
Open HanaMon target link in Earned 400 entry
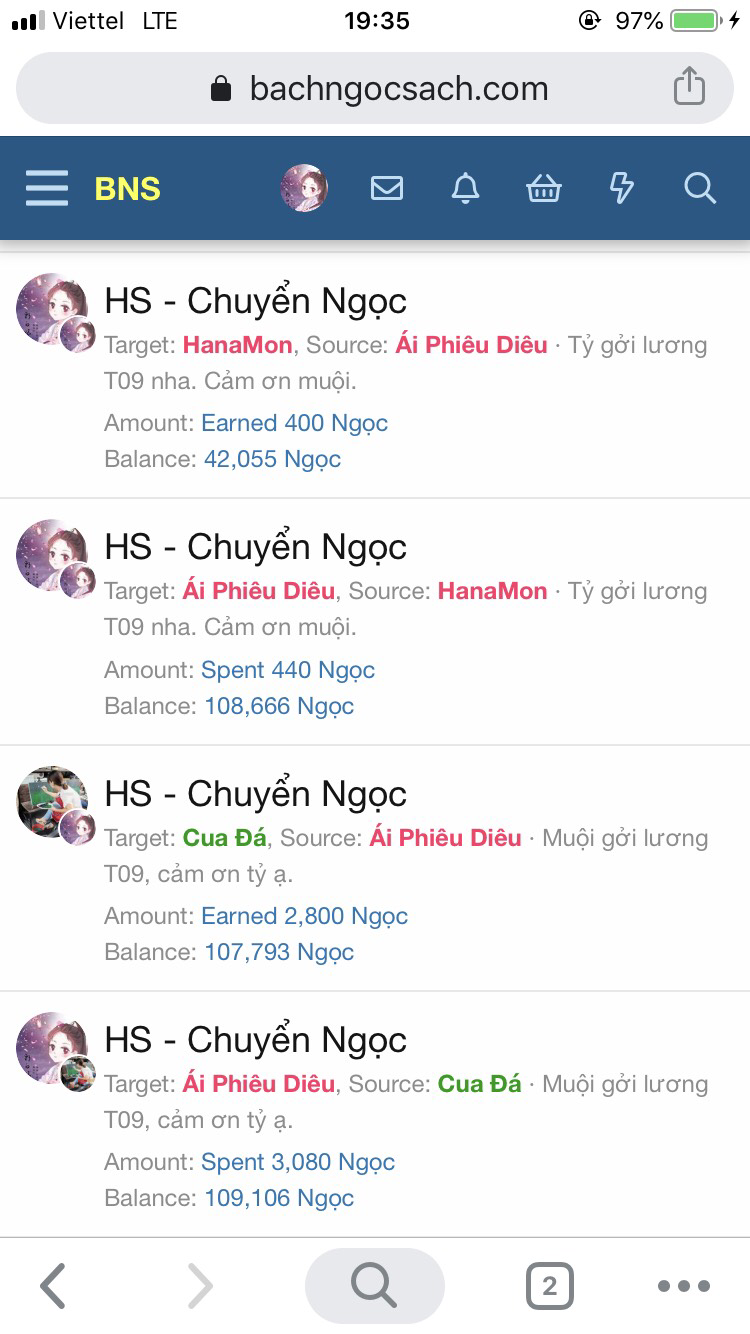click(237, 345)
